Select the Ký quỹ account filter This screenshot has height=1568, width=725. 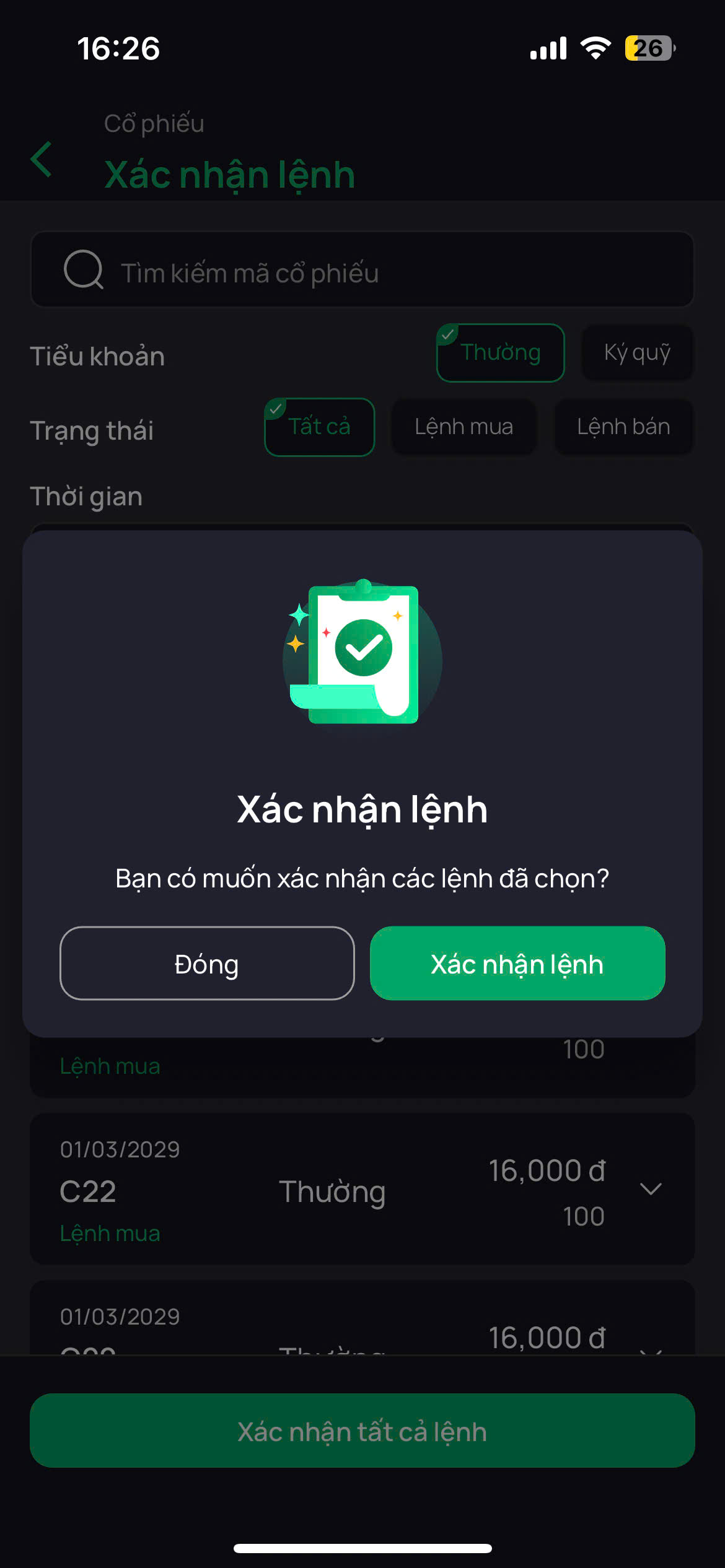[637, 353]
